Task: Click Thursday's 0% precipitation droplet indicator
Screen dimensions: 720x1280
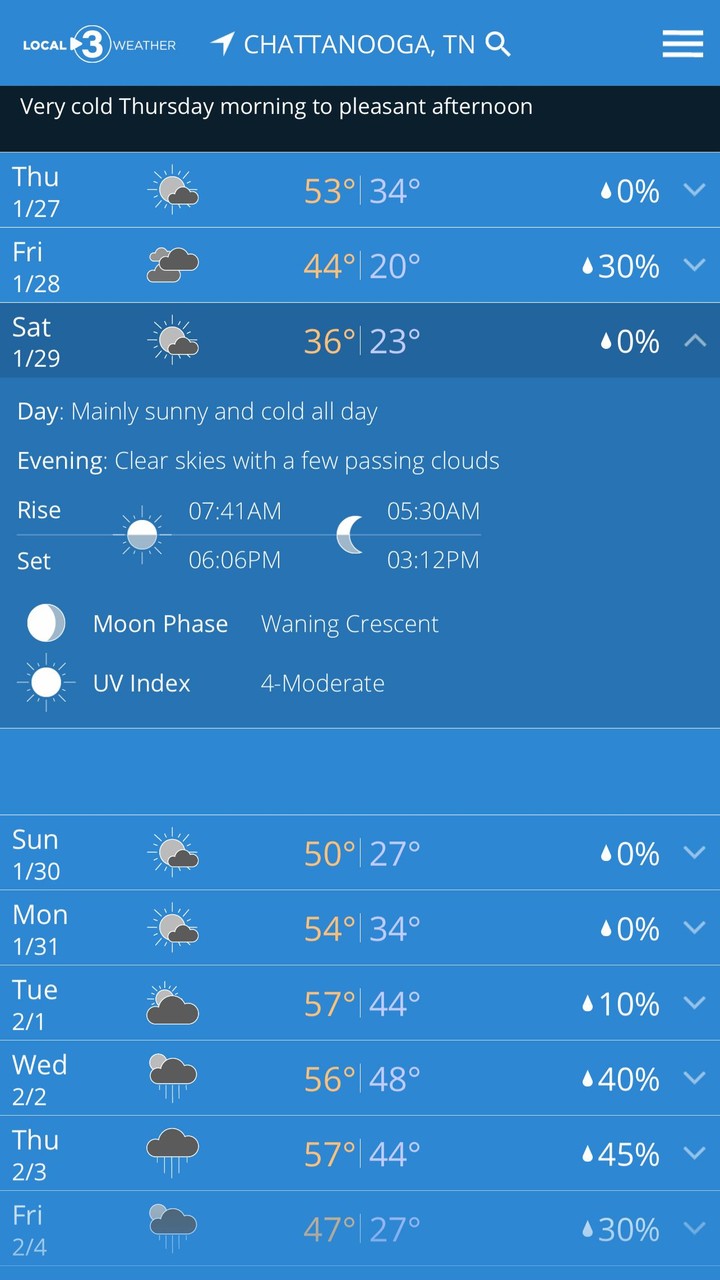Action: [629, 190]
